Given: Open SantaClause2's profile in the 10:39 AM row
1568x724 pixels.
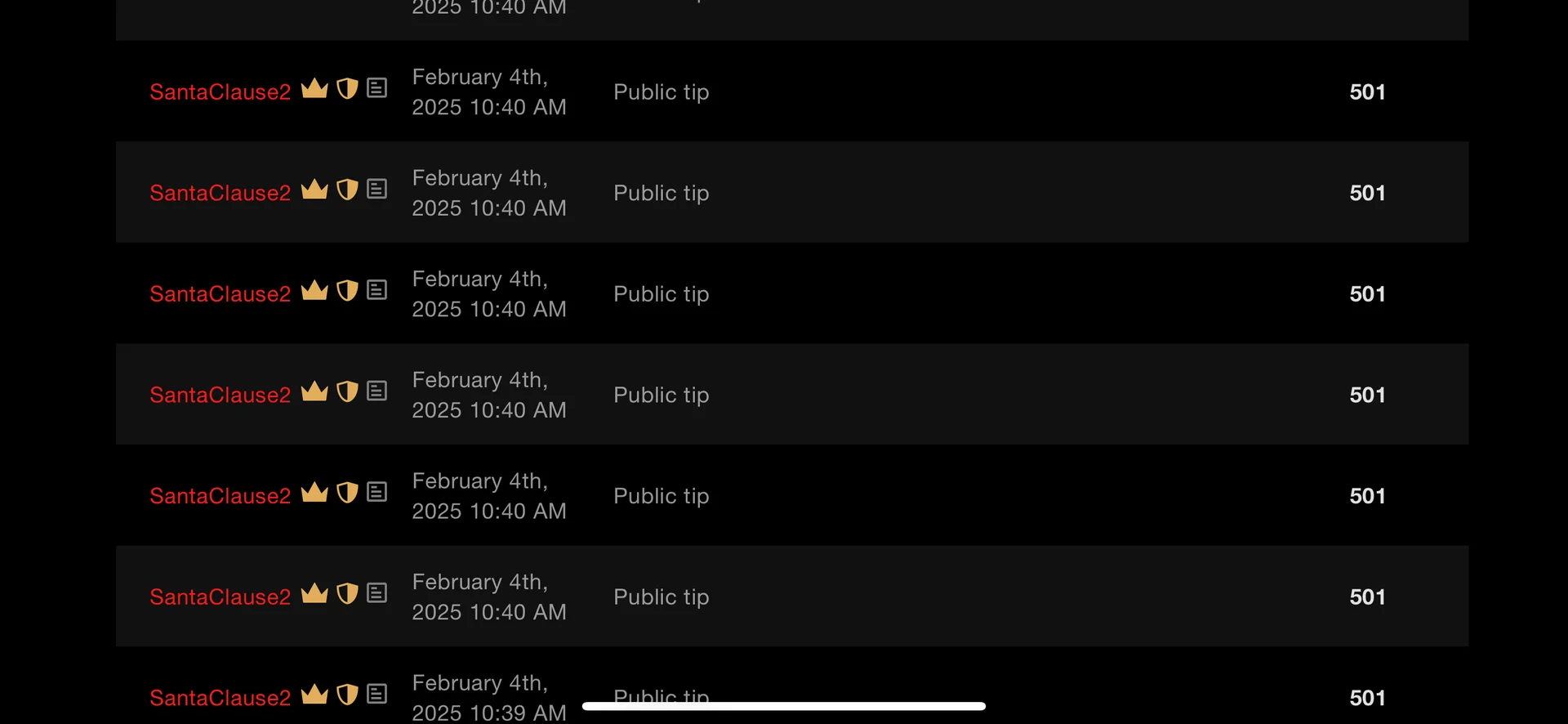Looking at the screenshot, I should coord(220,697).
